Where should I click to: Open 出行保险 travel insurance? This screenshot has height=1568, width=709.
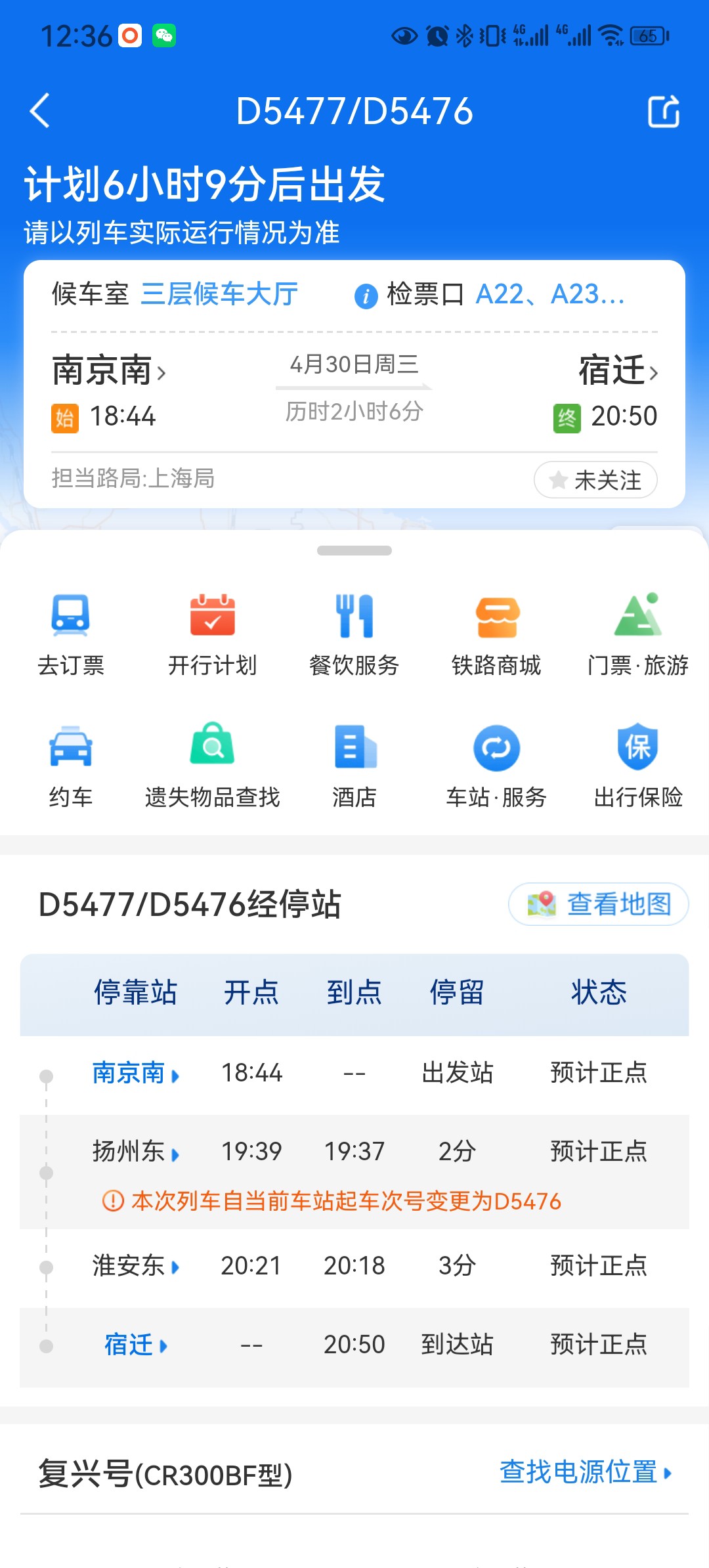[638, 766]
